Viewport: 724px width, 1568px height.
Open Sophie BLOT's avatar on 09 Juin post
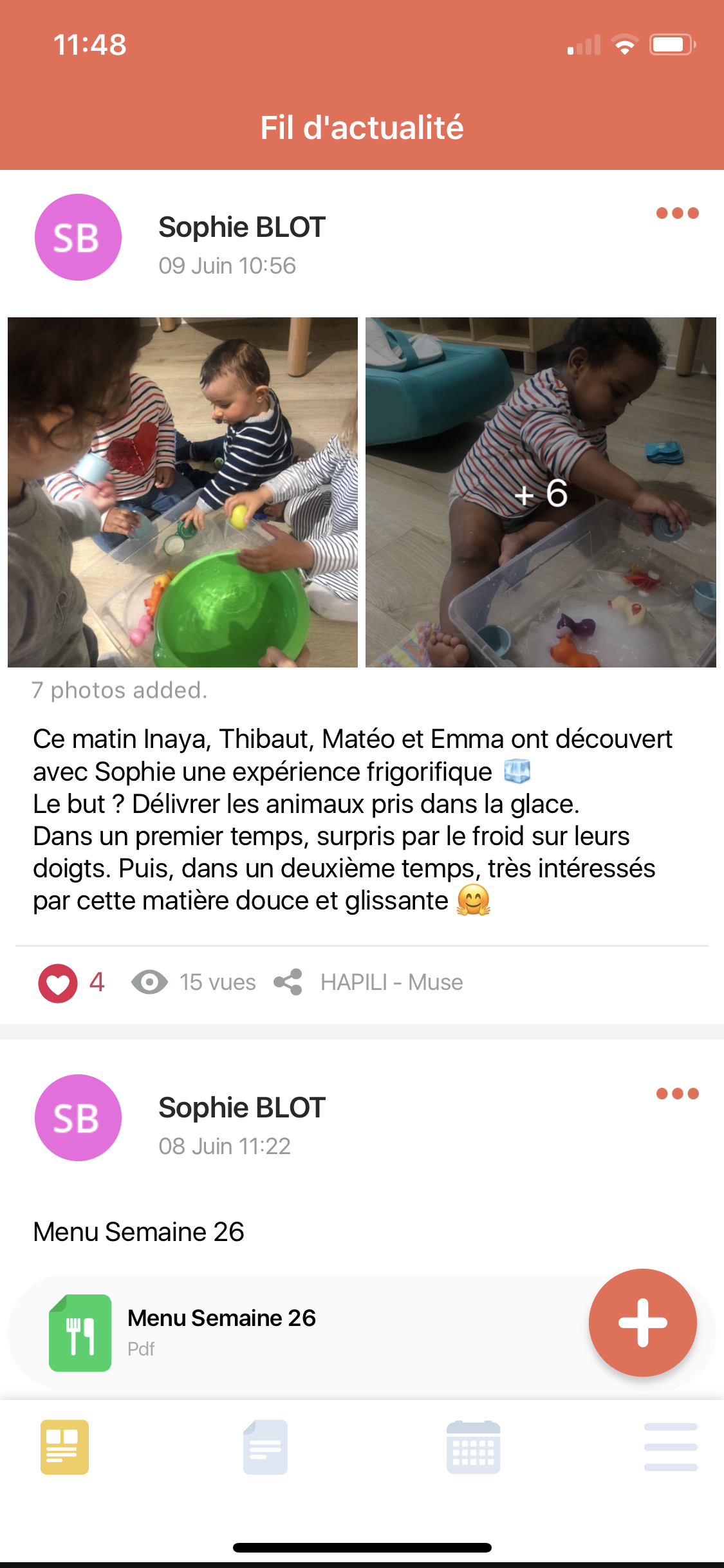pos(78,238)
